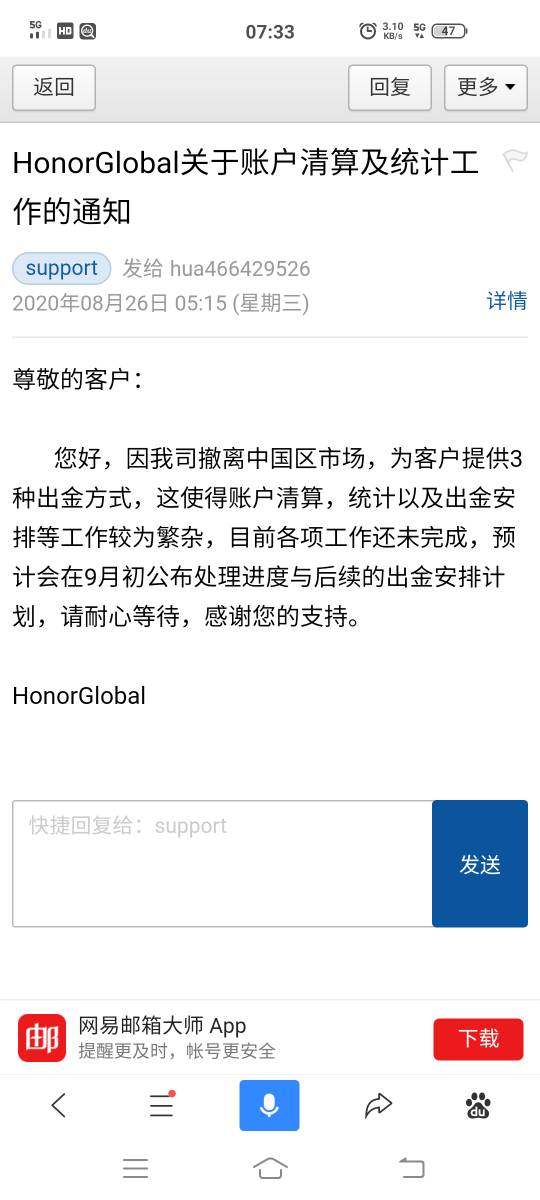Screen dimensions: 540x1200
Task: Send the quick reply with 发送
Action: tap(480, 863)
